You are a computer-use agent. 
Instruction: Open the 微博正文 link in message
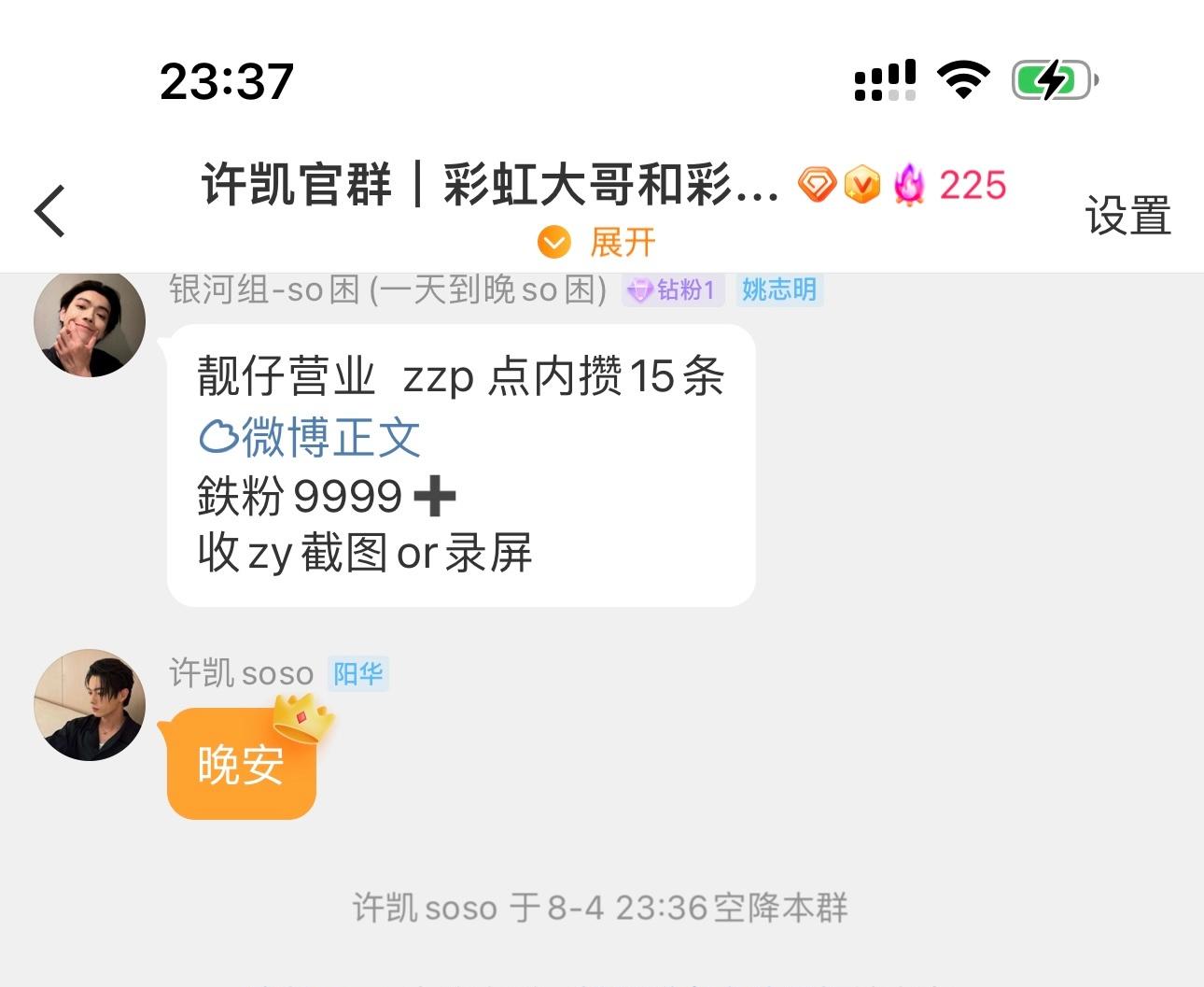pyautogui.click(x=311, y=437)
